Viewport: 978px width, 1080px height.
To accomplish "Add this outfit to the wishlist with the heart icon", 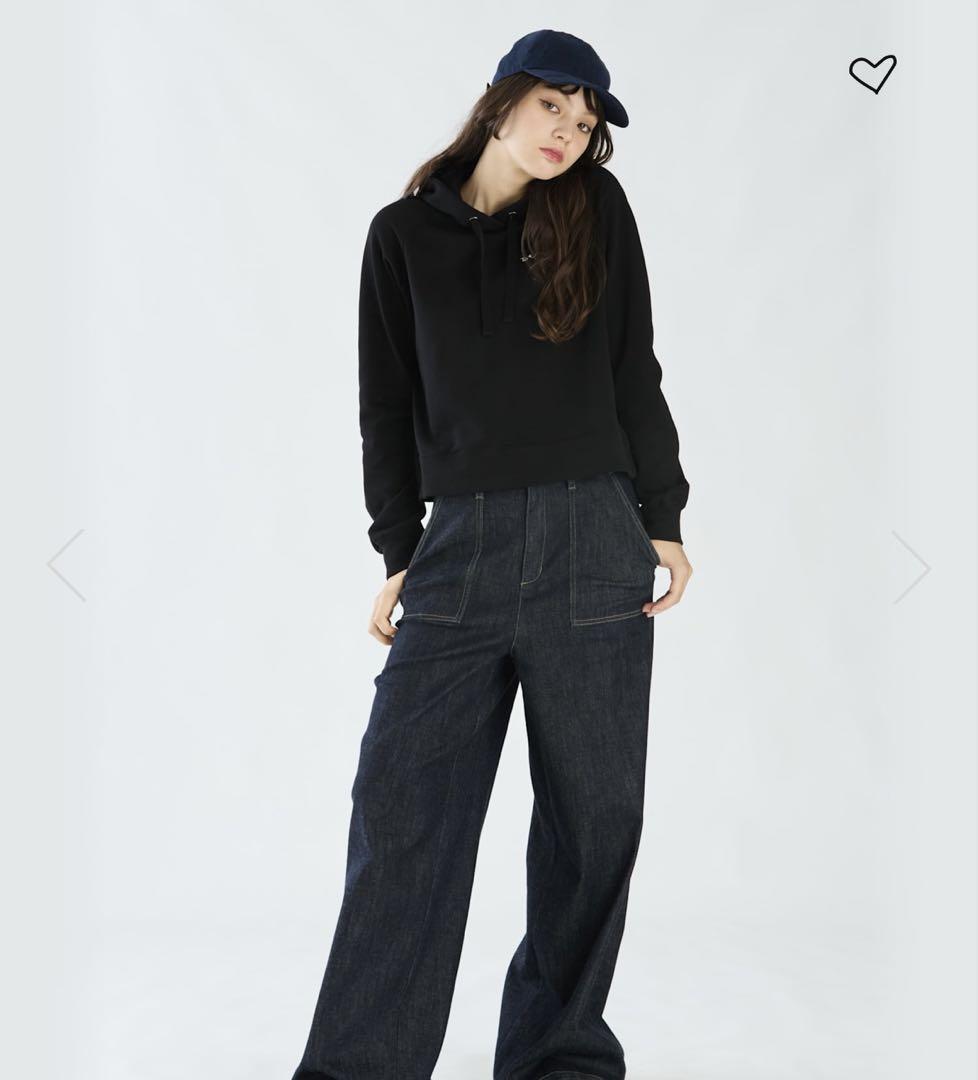I will (872, 74).
